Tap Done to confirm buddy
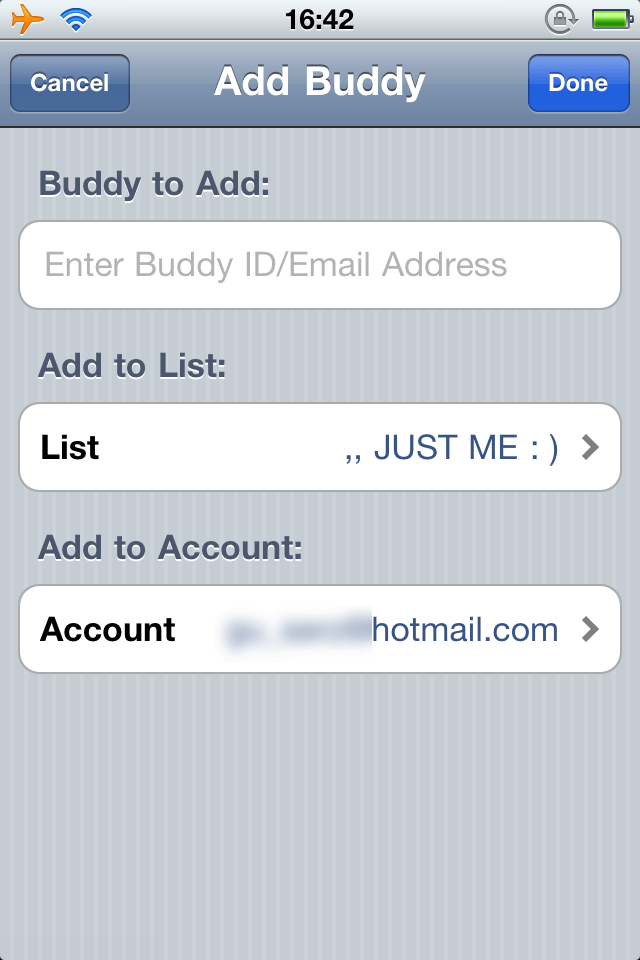The height and width of the screenshot is (960, 640). click(578, 83)
